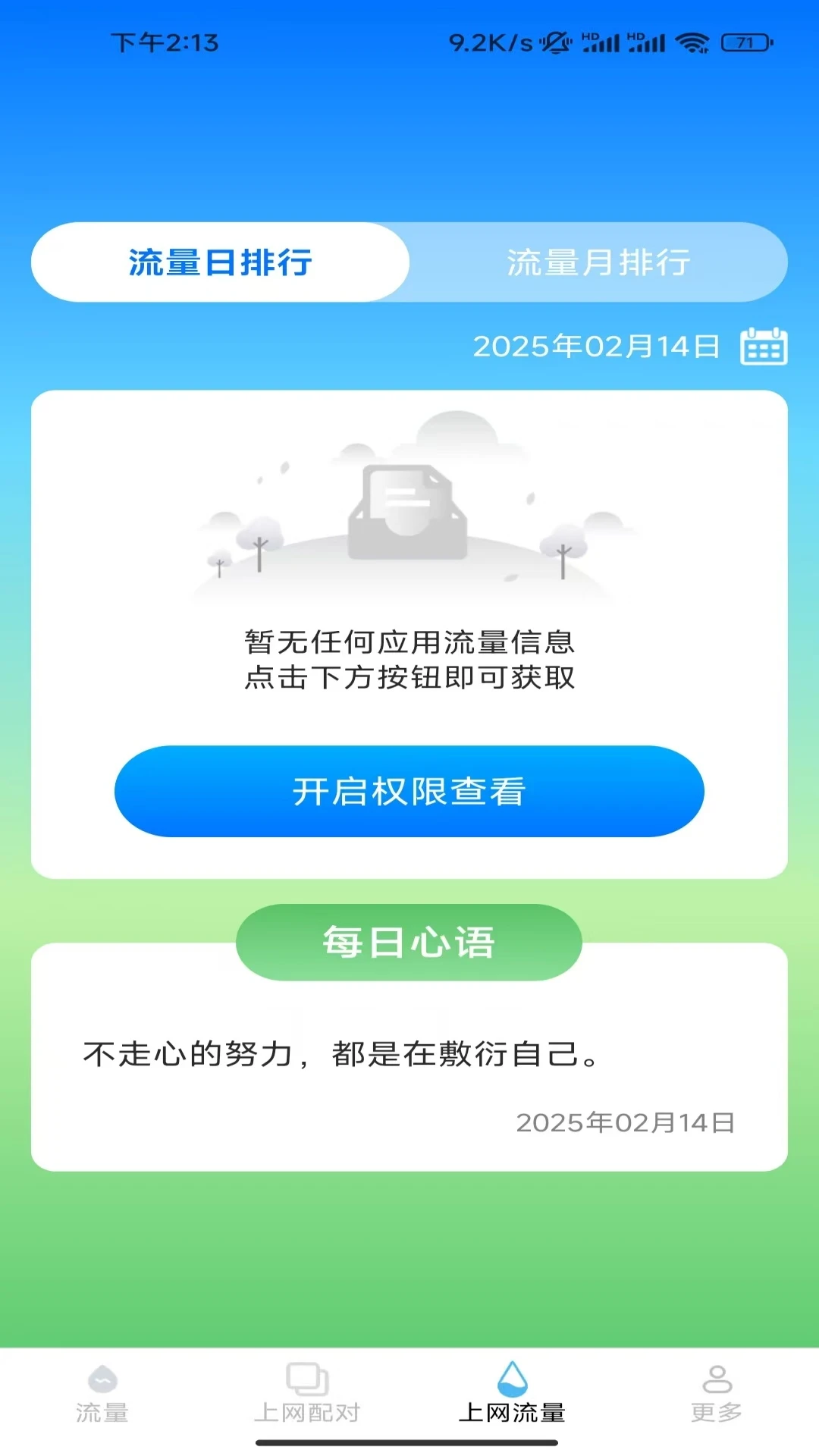
Task: Select the 流量日排行 tab
Action: click(220, 262)
